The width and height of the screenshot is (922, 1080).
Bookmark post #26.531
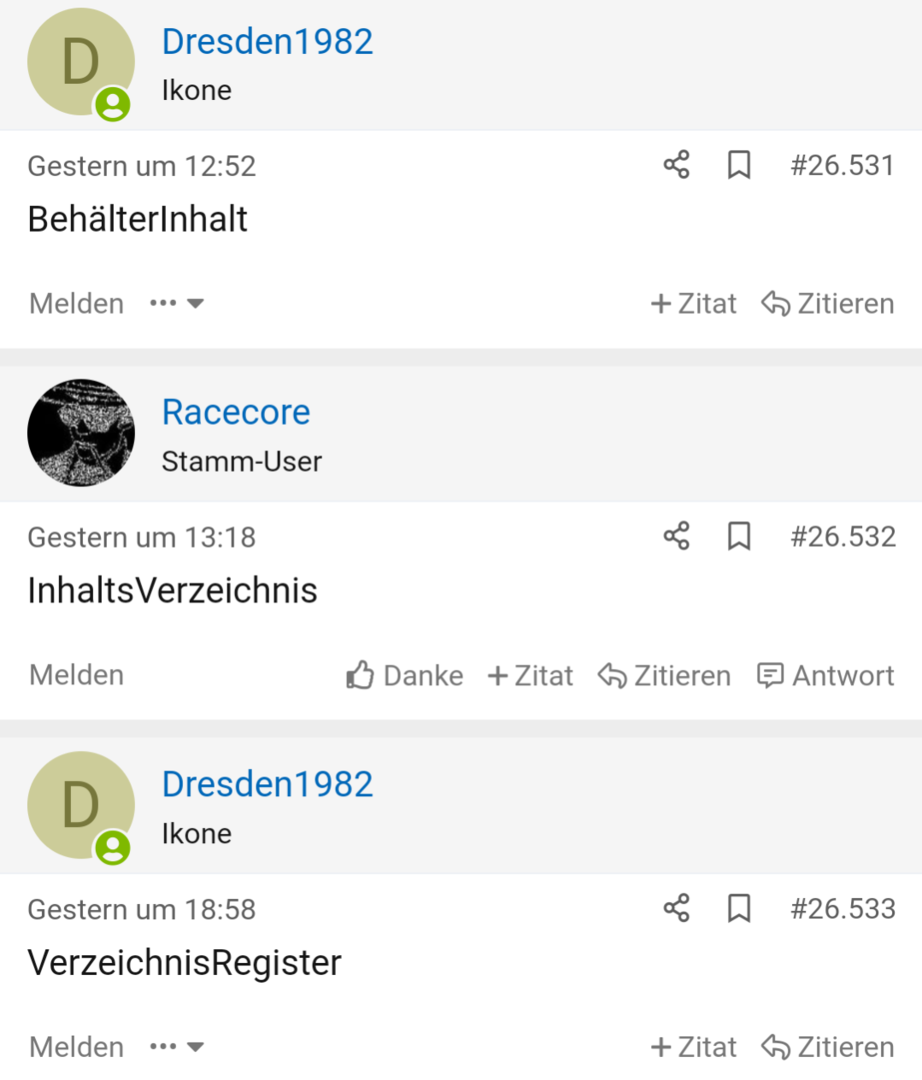coord(739,165)
